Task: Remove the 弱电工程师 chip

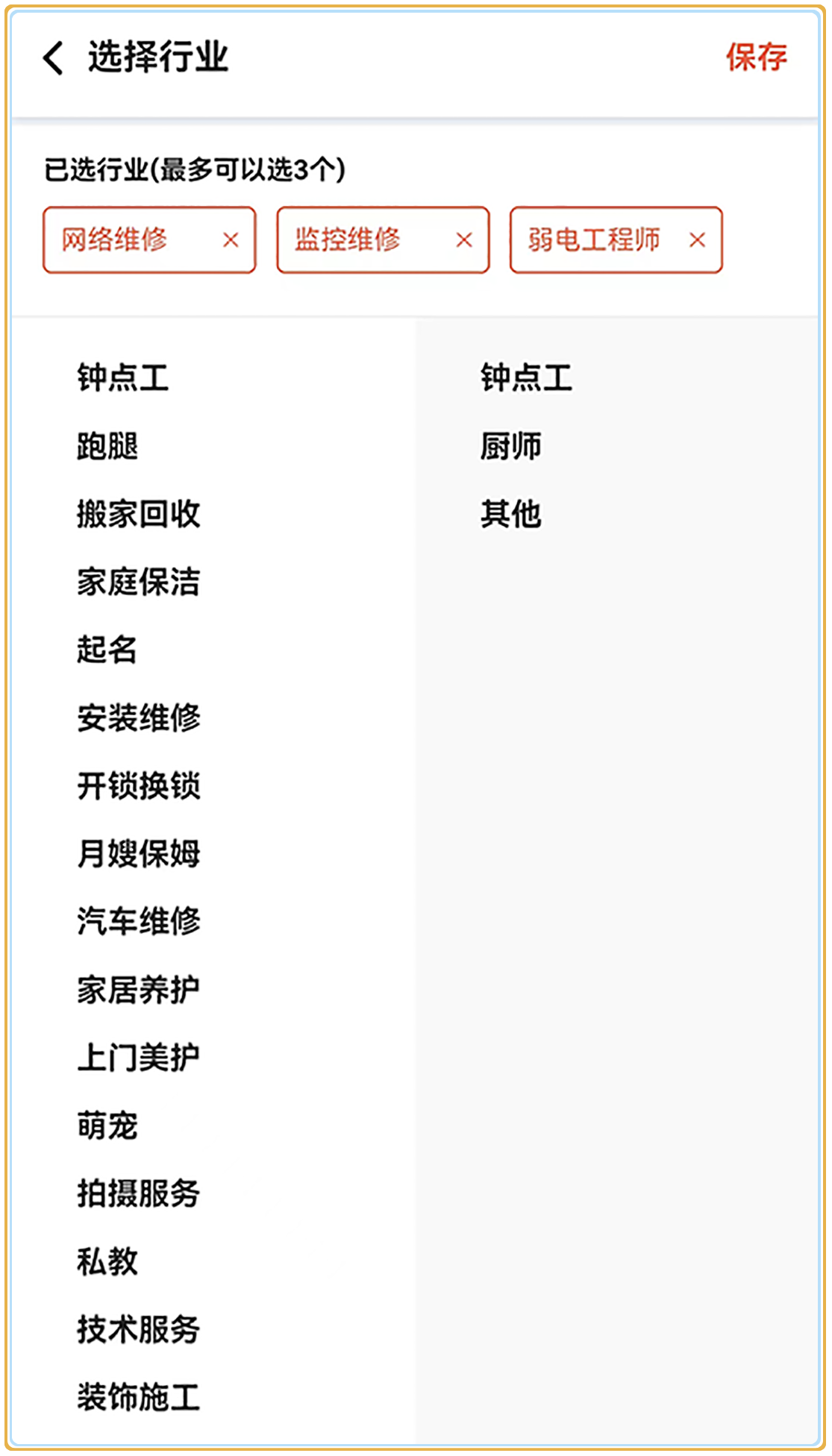Action: coord(697,240)
